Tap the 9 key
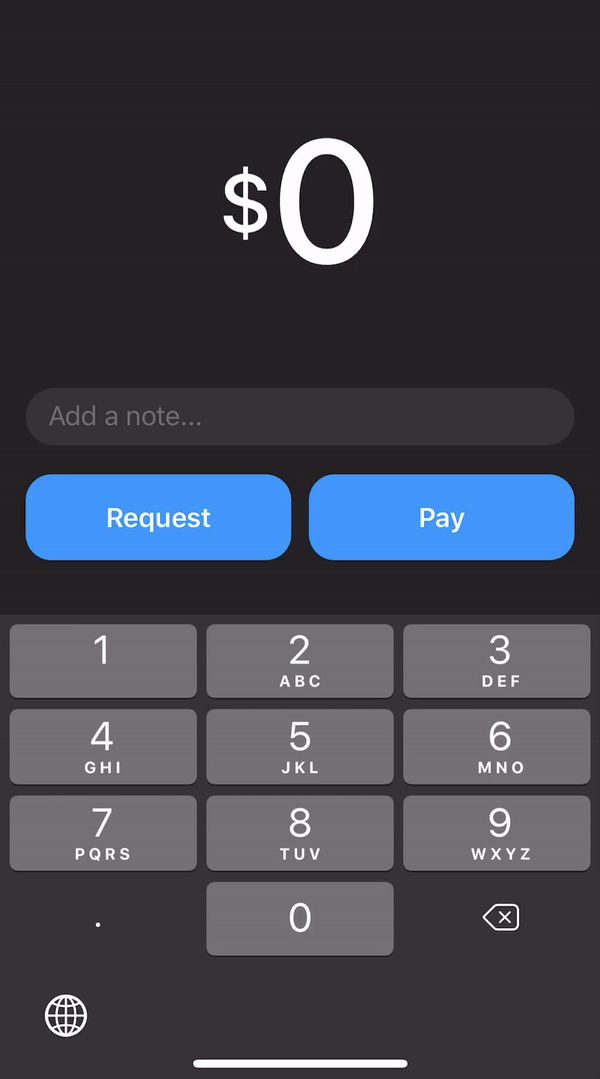The height and width of the screenshot is (1079, 600). point(497,833)
